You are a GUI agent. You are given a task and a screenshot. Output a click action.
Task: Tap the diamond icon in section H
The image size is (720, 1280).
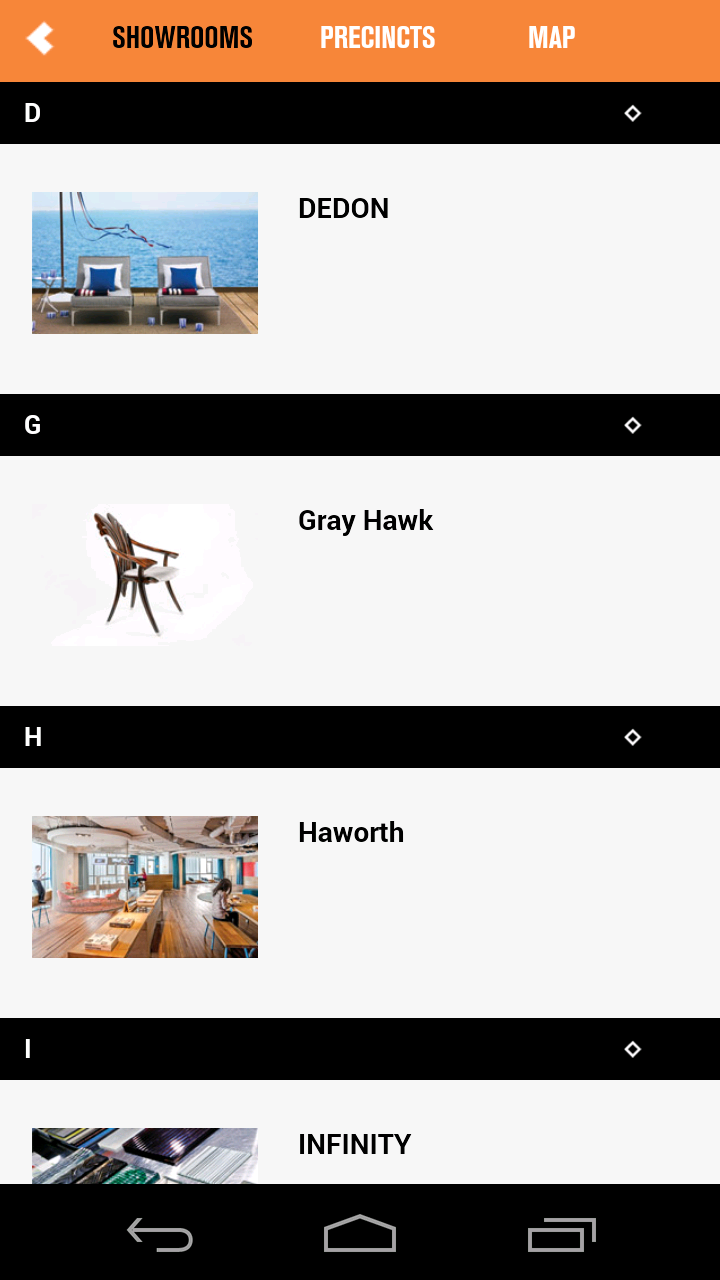(632, 737)
